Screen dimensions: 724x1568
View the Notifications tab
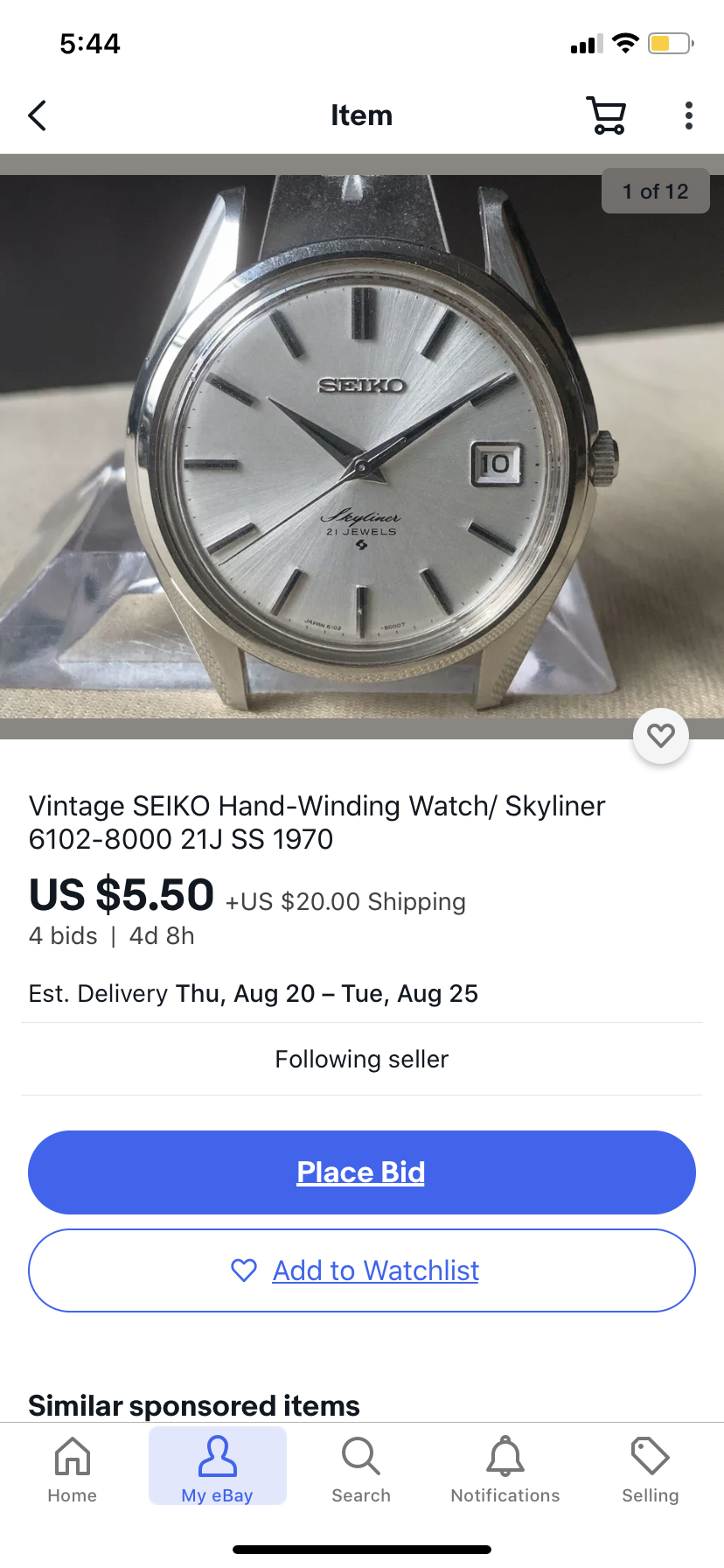[x=505, y=1470]
